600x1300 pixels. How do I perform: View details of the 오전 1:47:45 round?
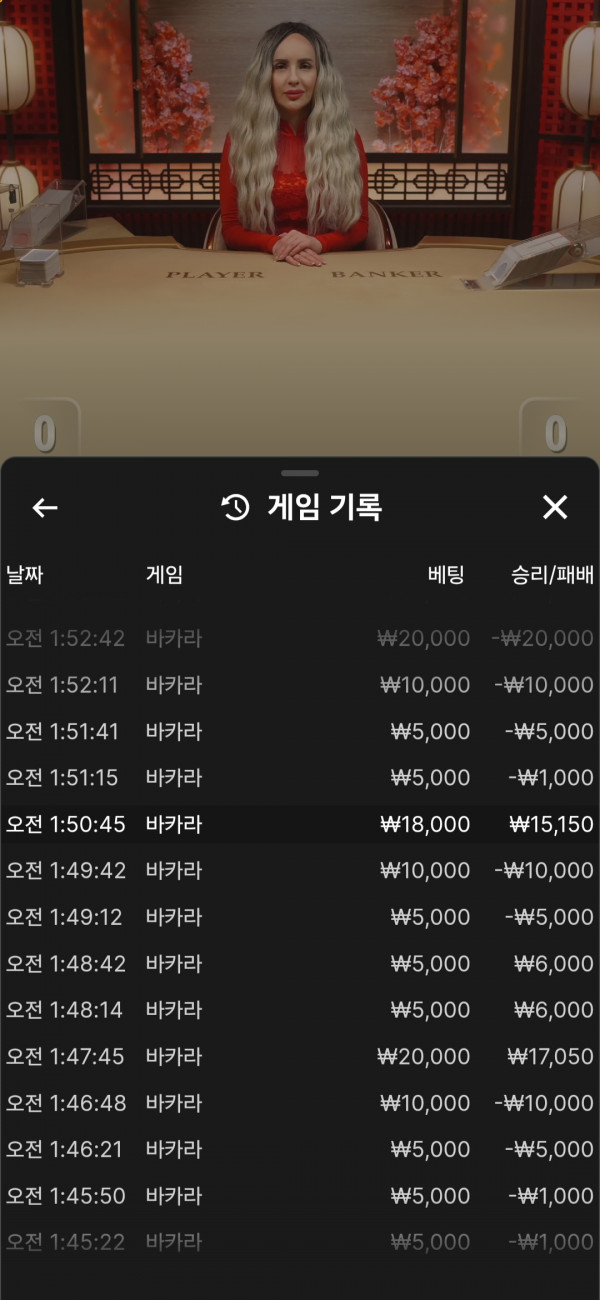(300, 1057)
